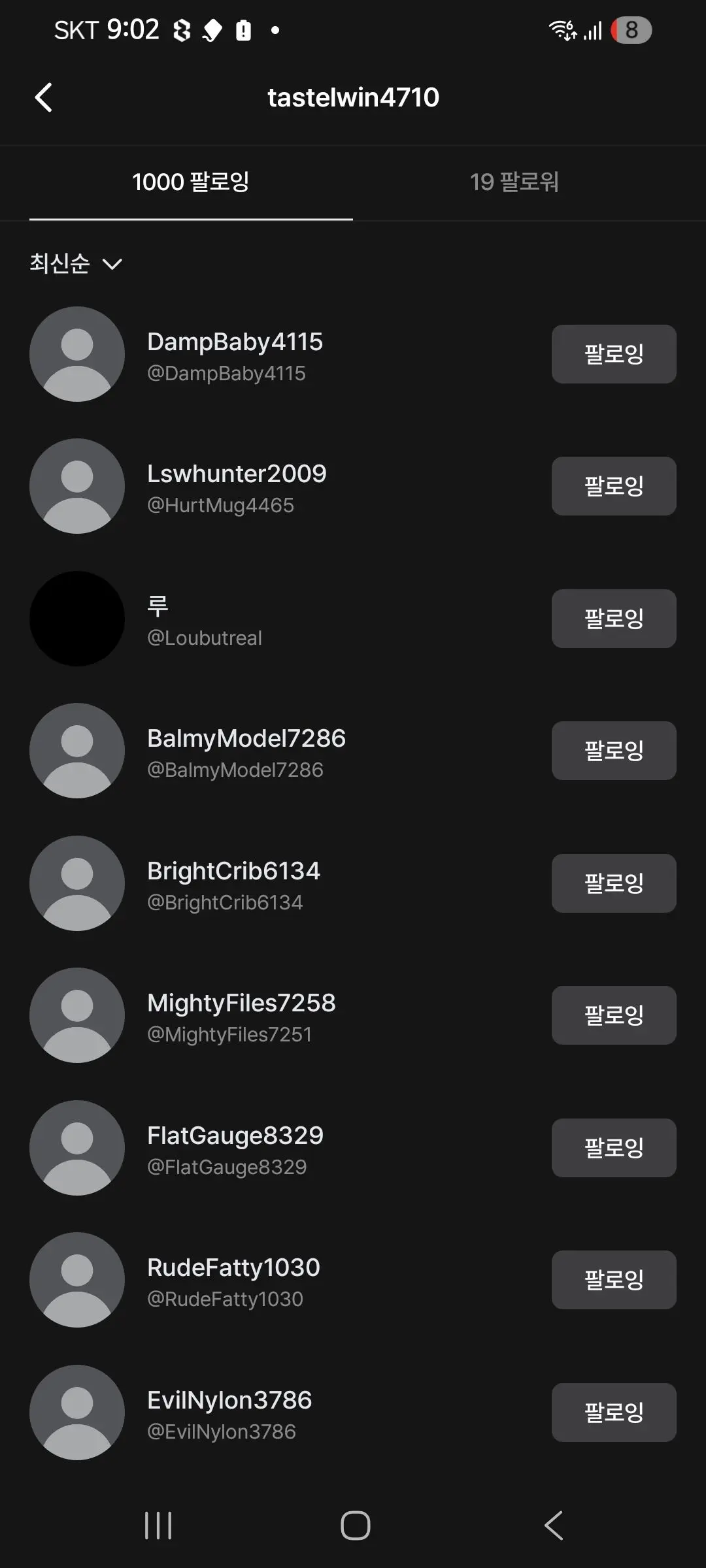Open the 최신순 sort dropdown
This screenshot has height=1568, width=706.
pyautogui.click(x=76, y=263)
